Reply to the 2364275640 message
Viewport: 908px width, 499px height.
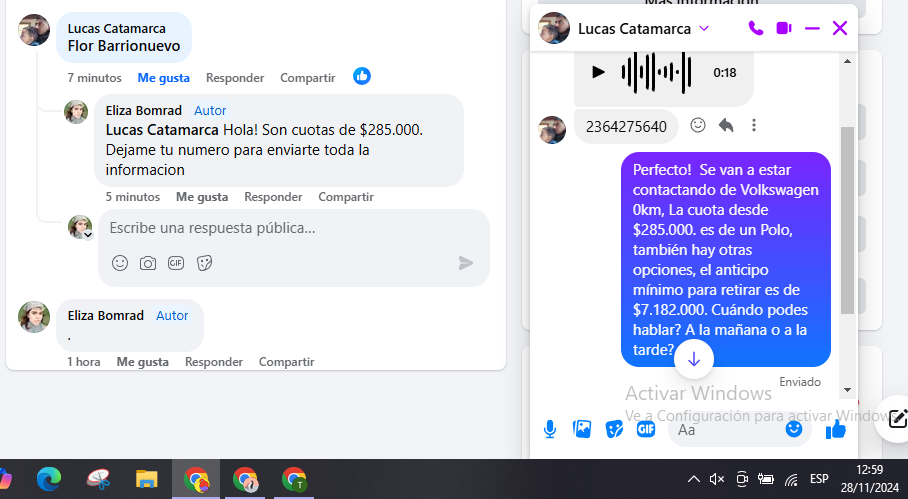coord(726,125)
